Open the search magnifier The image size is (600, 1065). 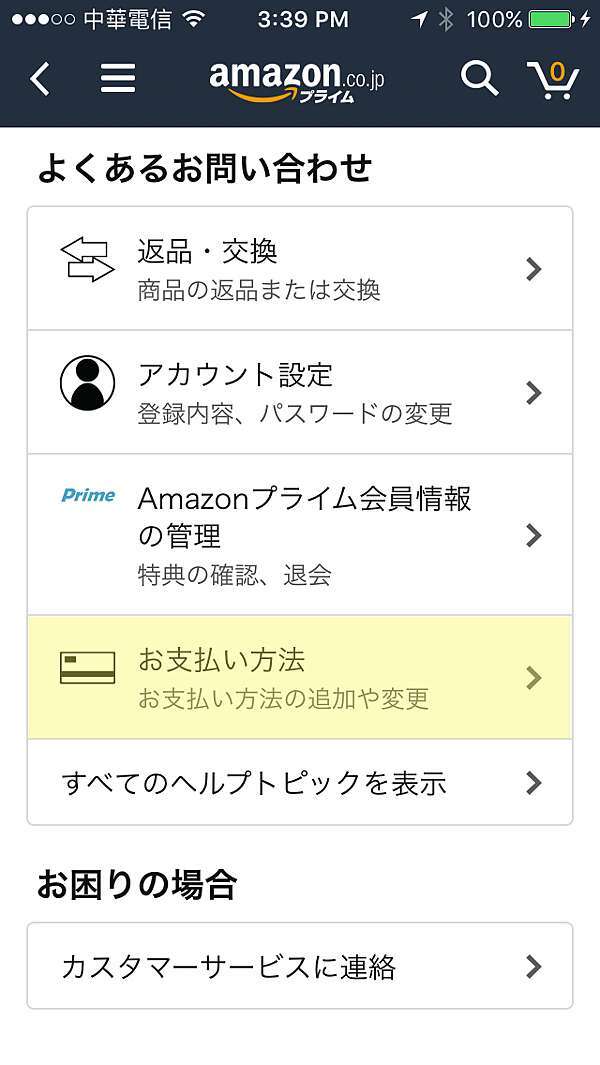[x=479, y=79]
